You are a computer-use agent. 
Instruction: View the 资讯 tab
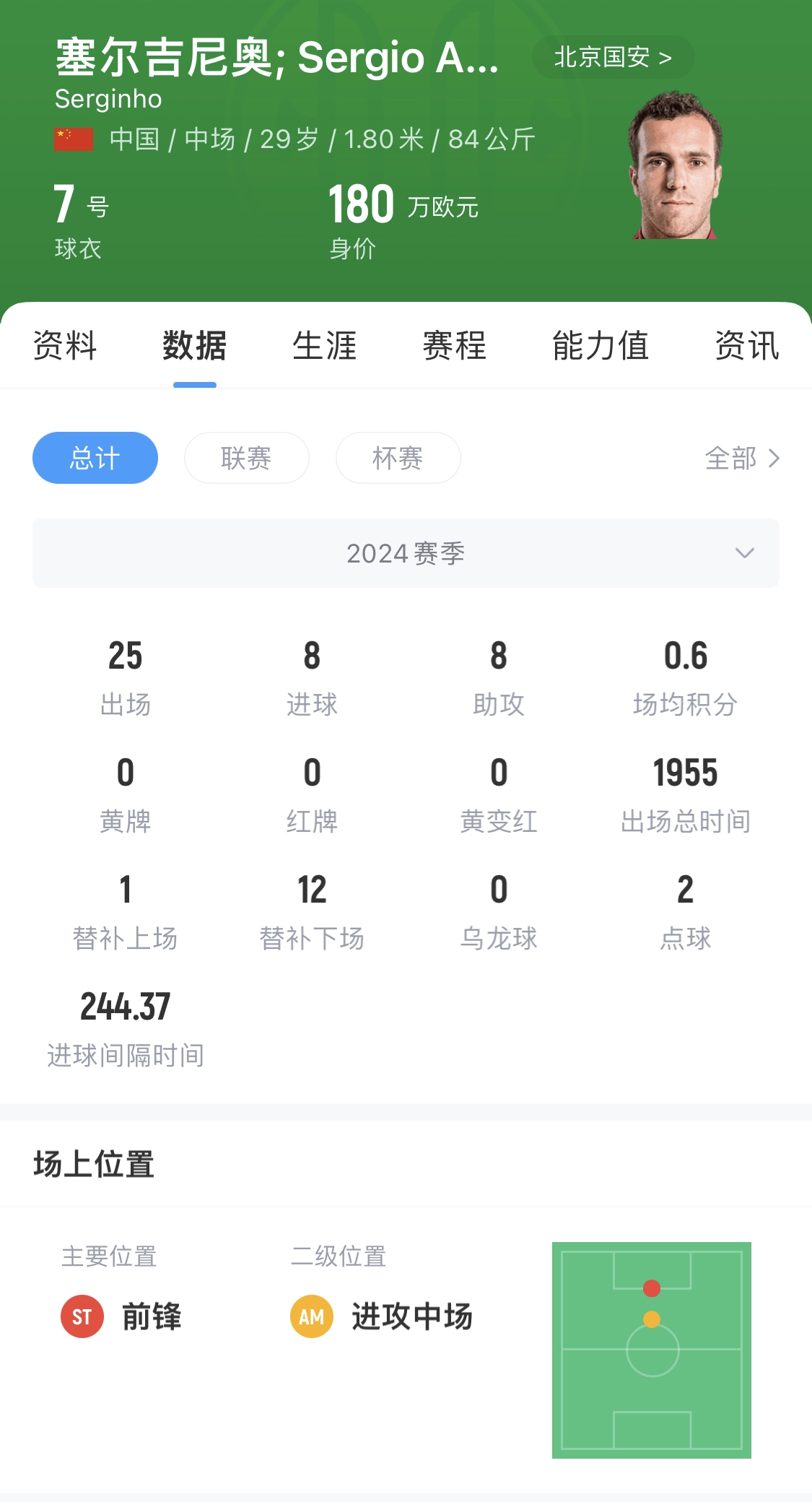coord(746,346)
